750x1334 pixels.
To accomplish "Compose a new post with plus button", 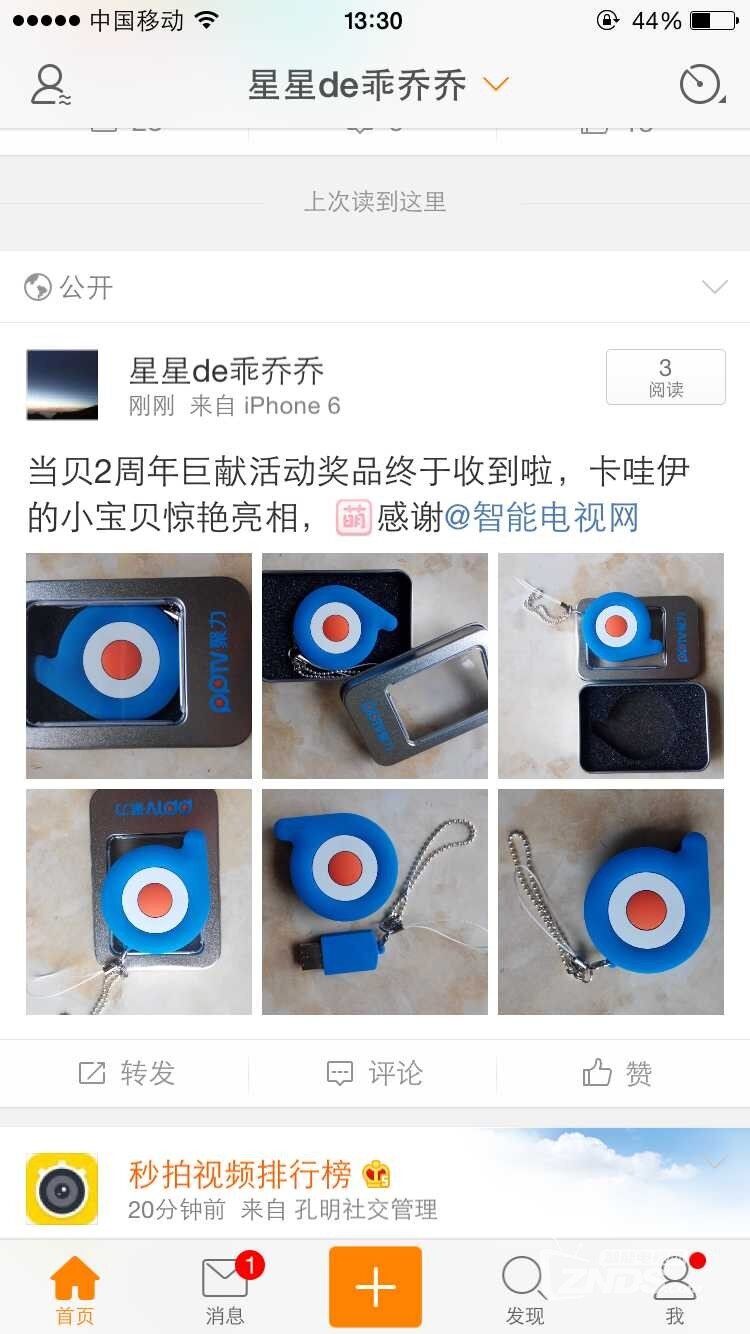I will coord(375,1286).
